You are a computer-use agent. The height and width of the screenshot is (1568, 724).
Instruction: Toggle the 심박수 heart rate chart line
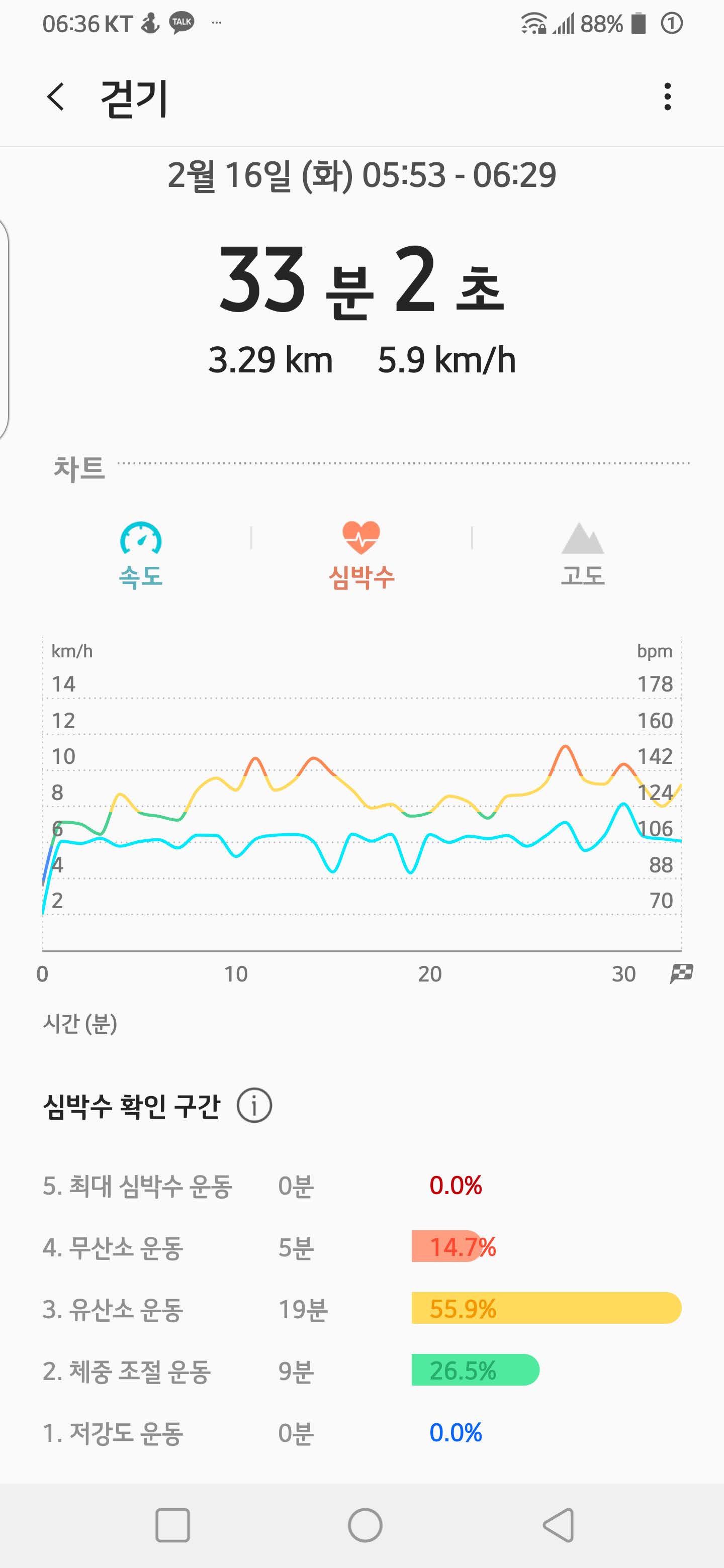tap(361, 554)
